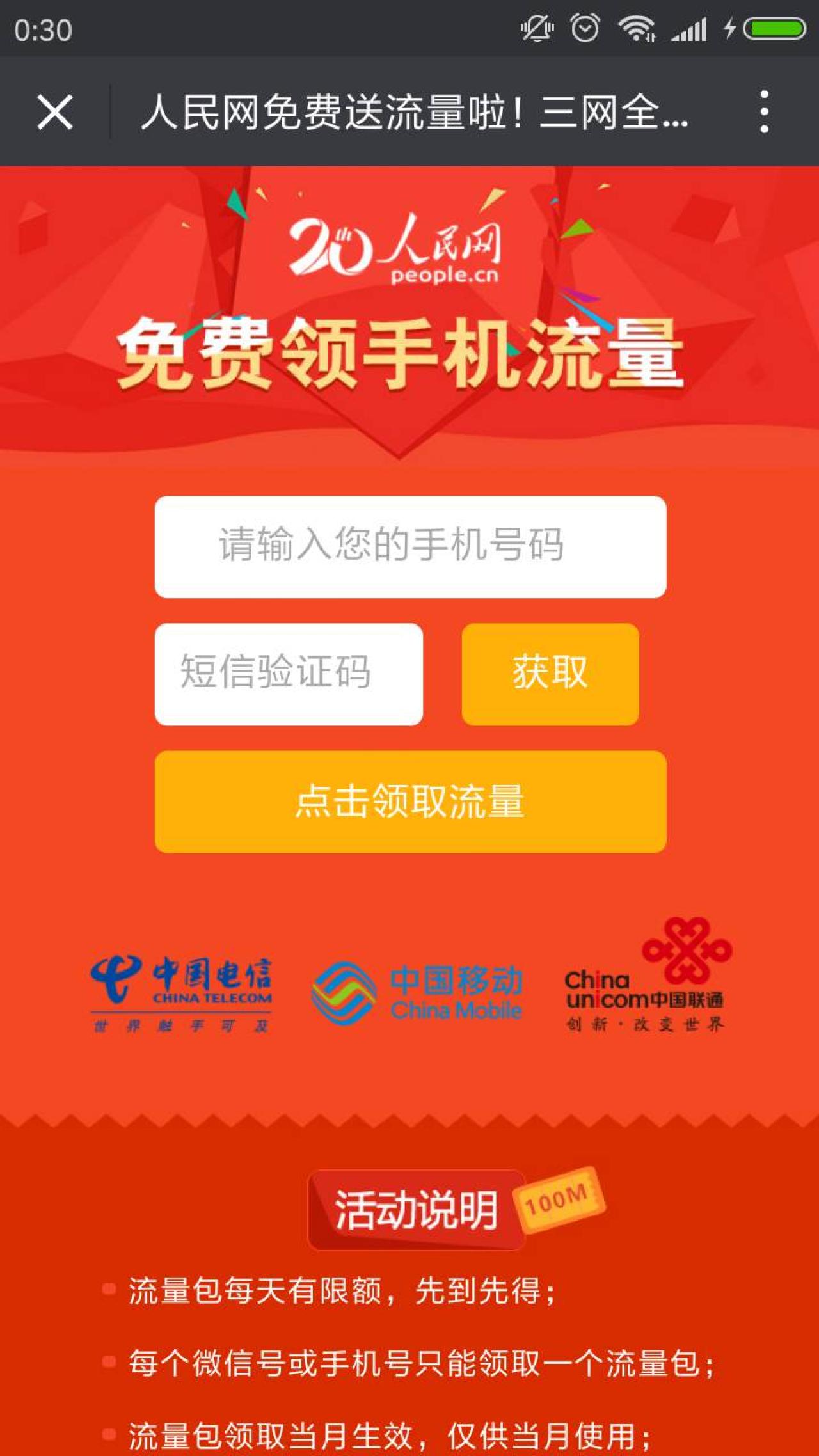
Task: Close the web page with the X
Action: pos(55,112)
